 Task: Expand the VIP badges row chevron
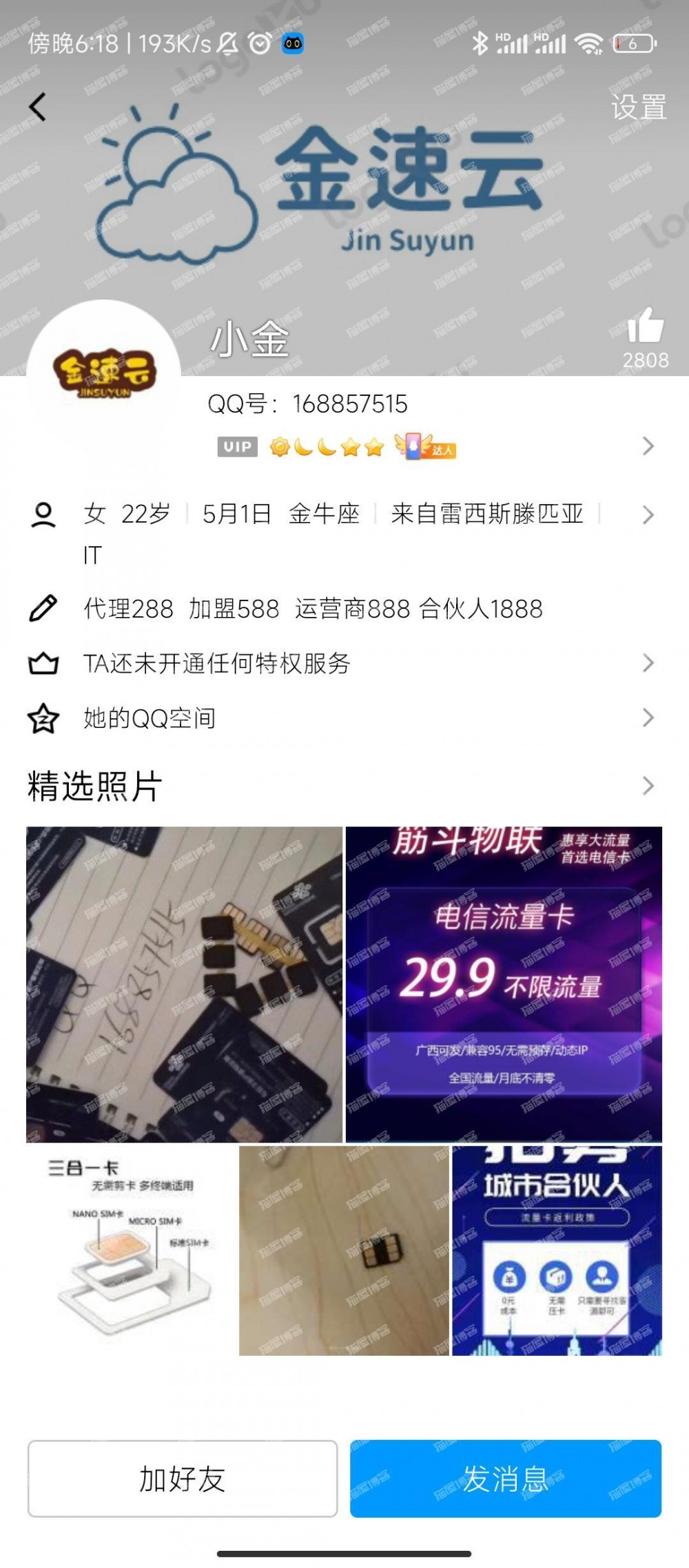point(646,446)
